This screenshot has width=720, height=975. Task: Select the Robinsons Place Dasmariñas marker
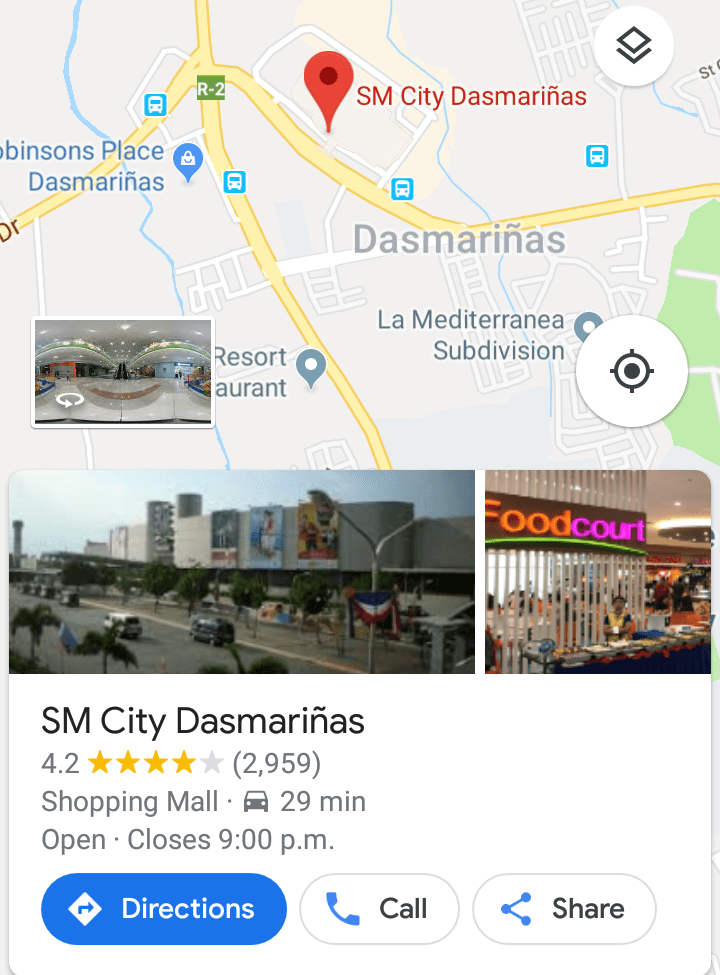click(187, 160)
